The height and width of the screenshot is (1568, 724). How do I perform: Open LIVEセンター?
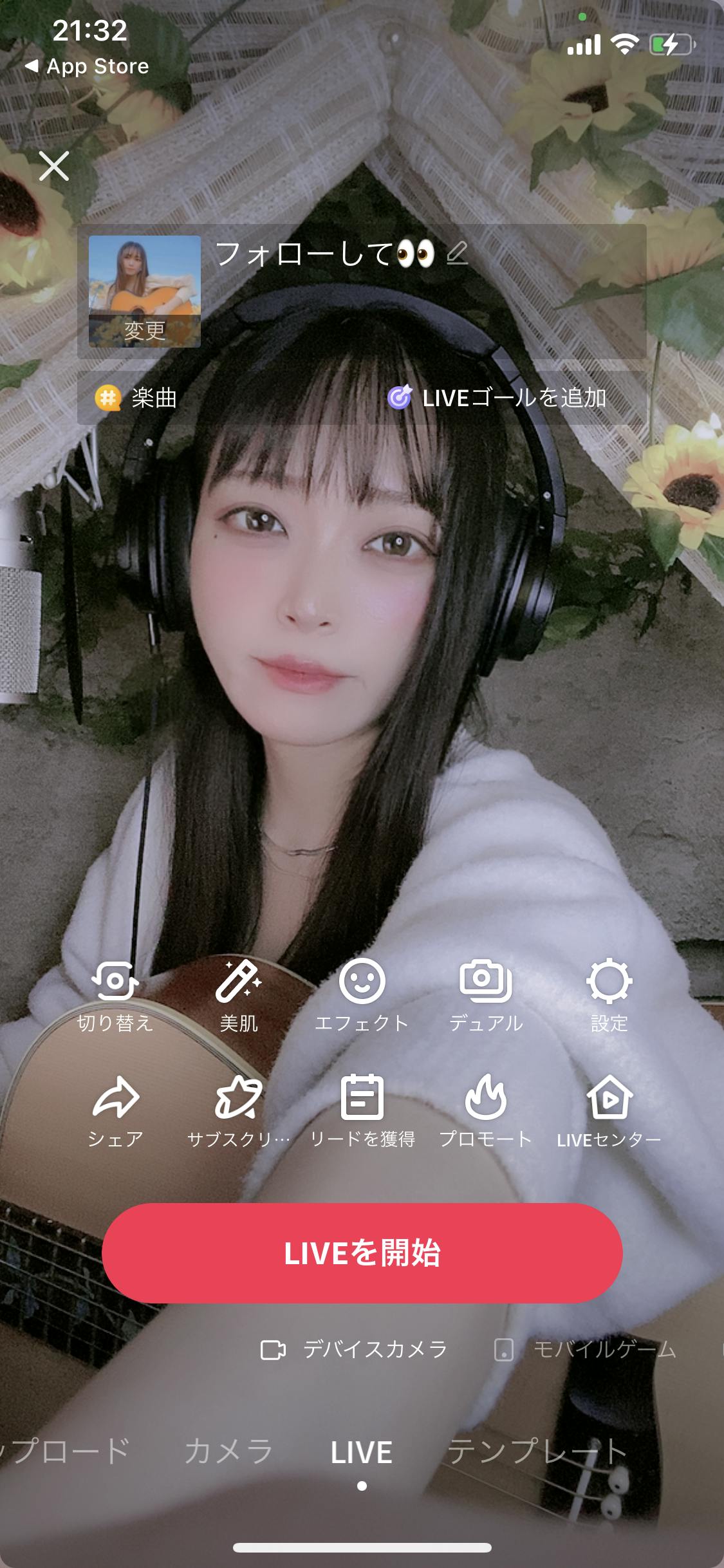pyautogui.click(x=609, y=1111)
